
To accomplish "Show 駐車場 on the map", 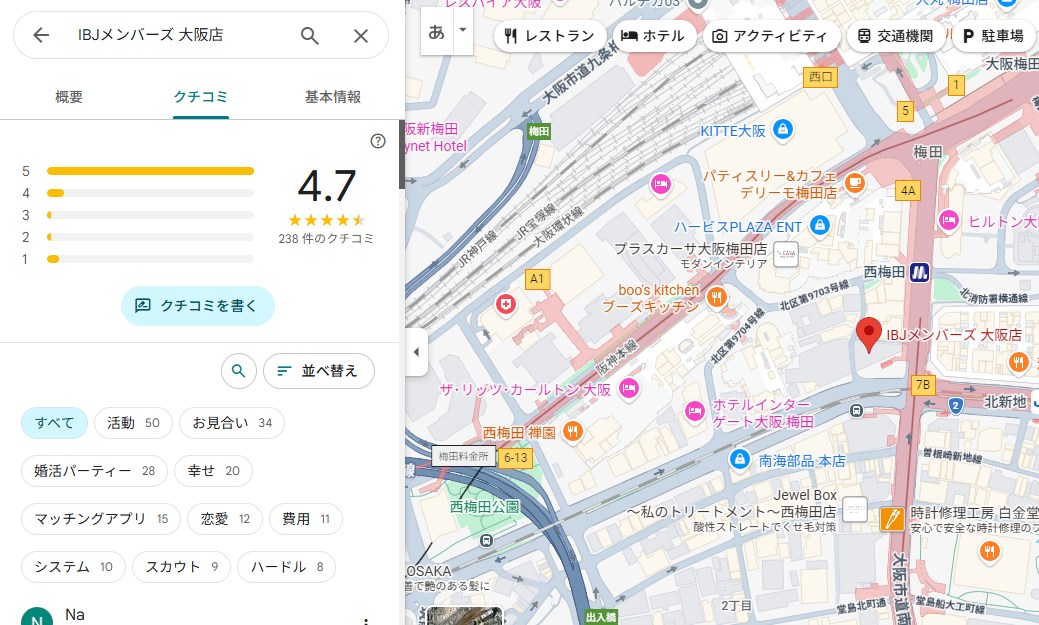I will [x=993, y=36].
